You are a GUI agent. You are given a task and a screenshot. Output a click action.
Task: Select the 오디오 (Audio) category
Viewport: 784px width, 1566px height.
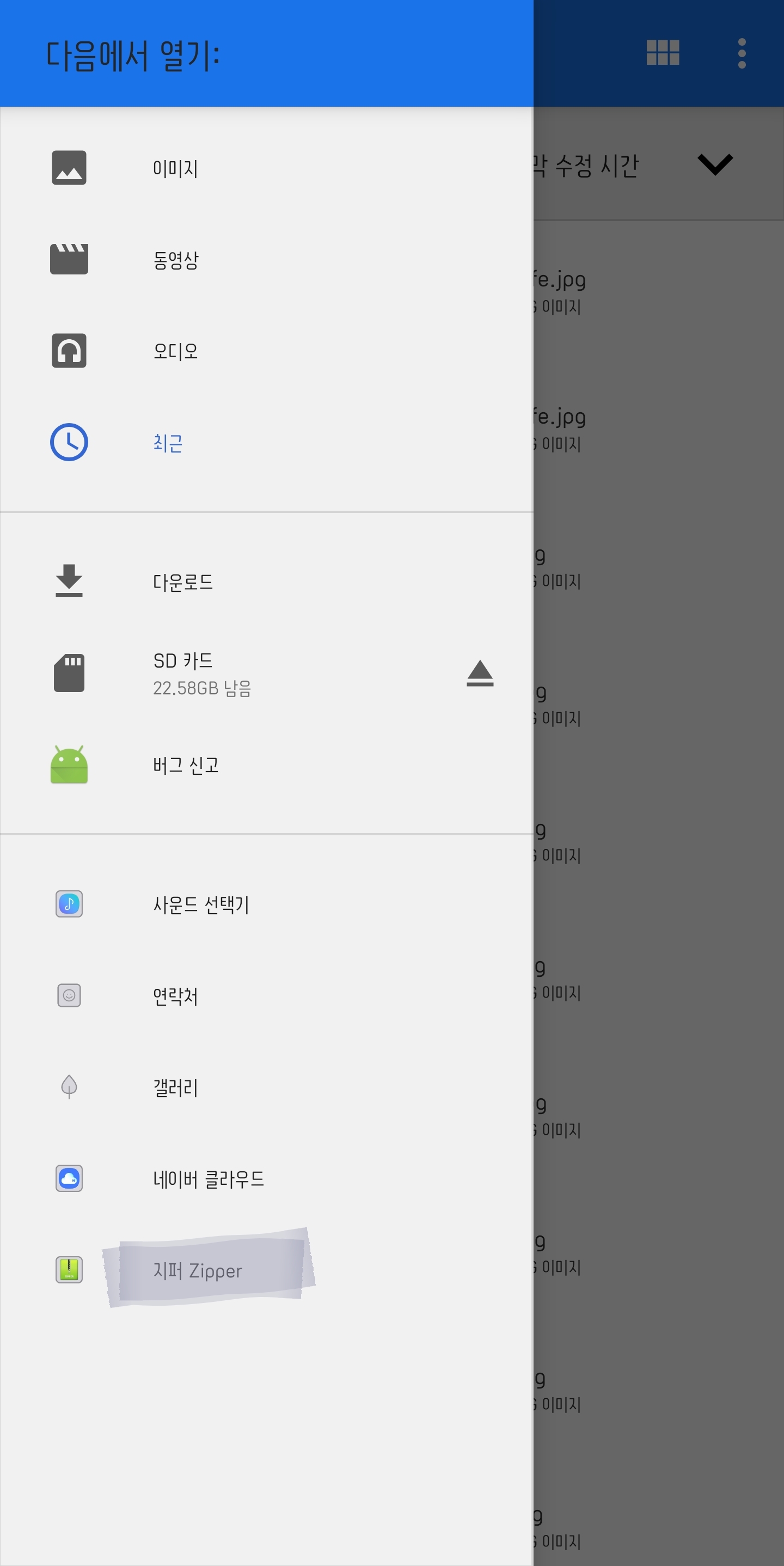coord(176,351)
